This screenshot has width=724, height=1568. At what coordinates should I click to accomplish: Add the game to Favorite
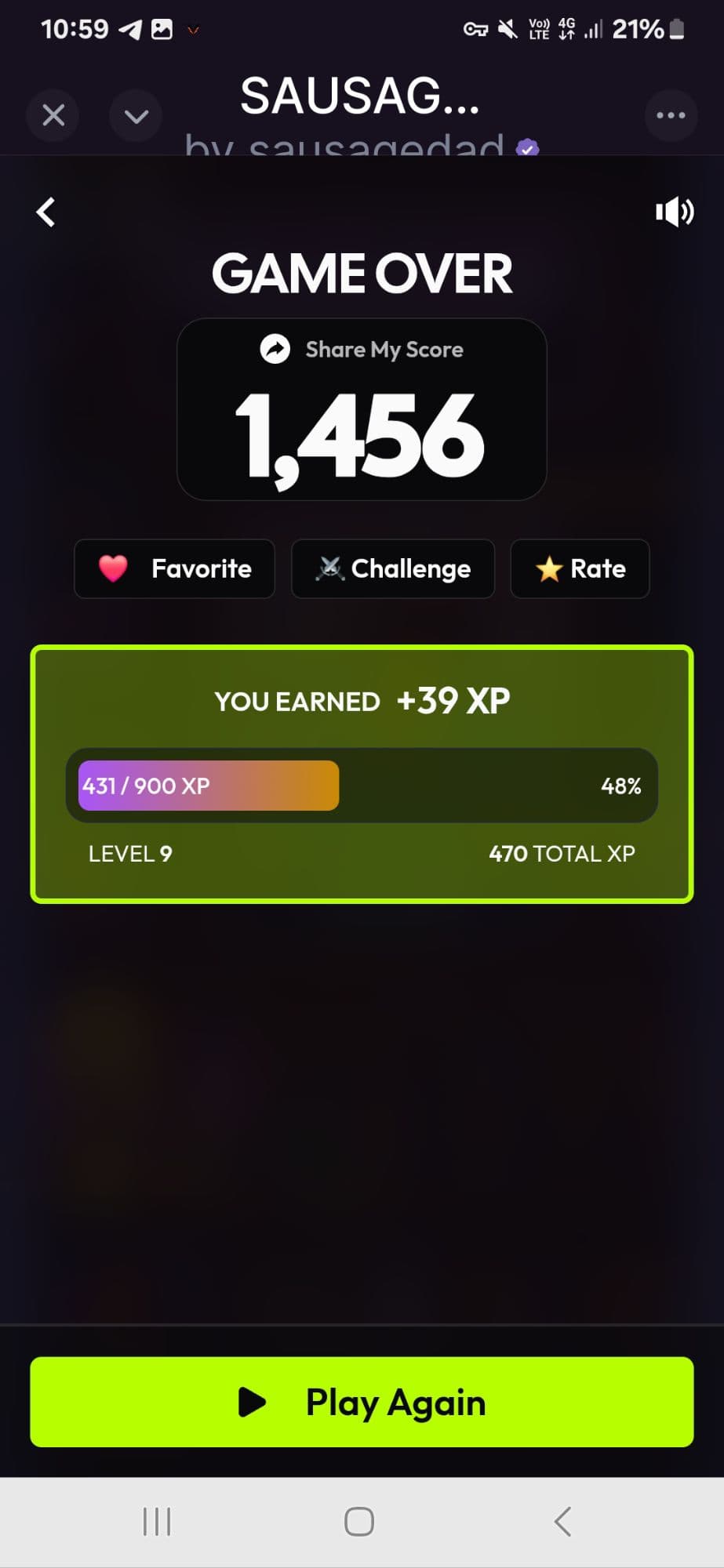174,568
